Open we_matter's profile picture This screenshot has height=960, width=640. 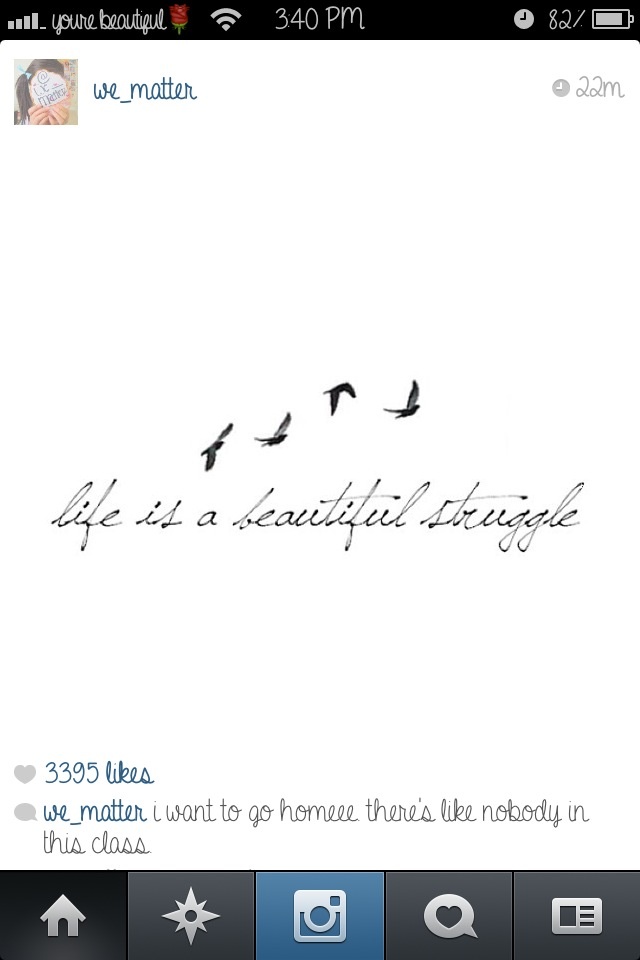click(x=46, y=92)
